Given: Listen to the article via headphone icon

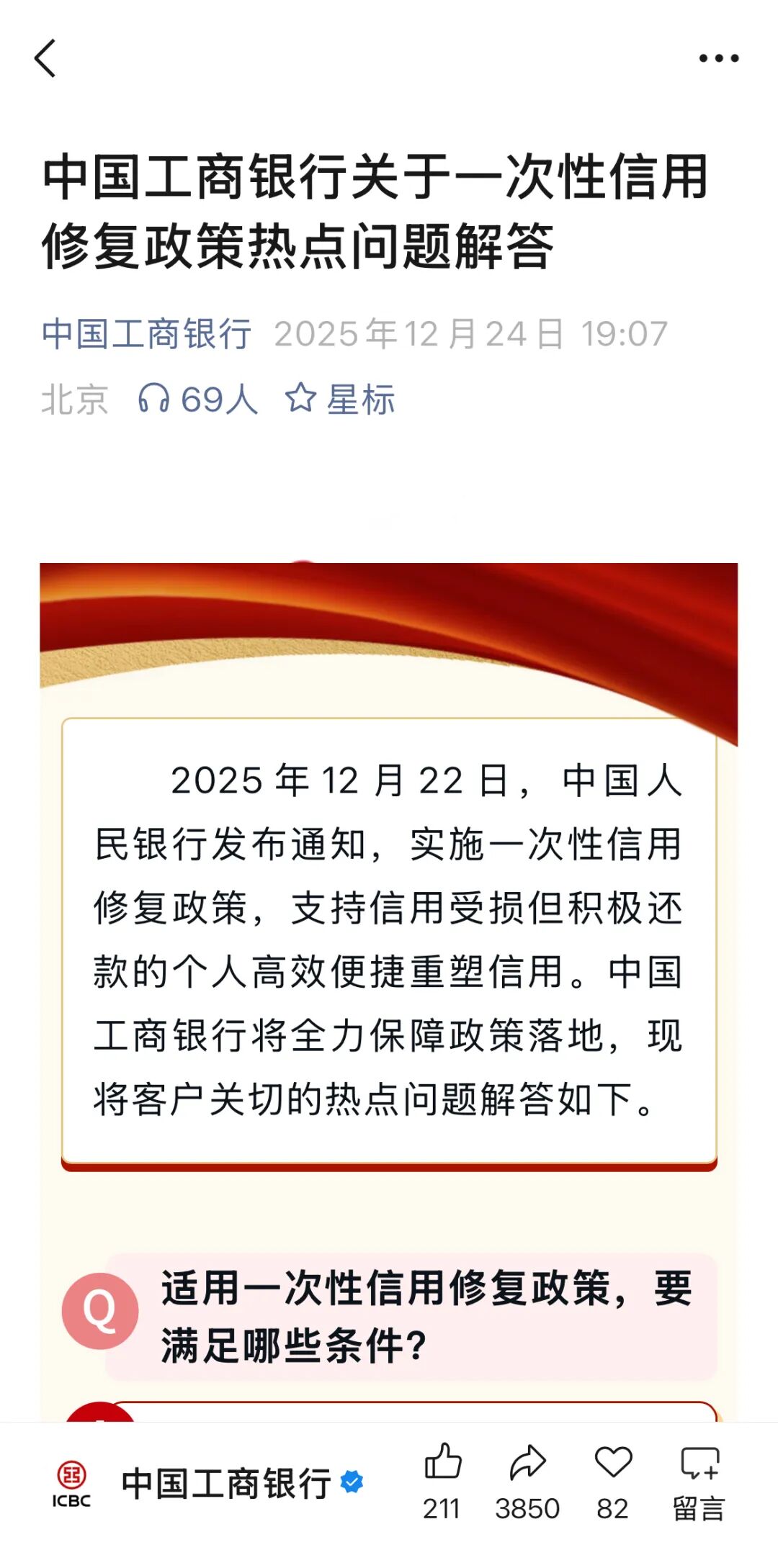Looking at the screenshot, I should pyautogui.click(x=154, y=398).
